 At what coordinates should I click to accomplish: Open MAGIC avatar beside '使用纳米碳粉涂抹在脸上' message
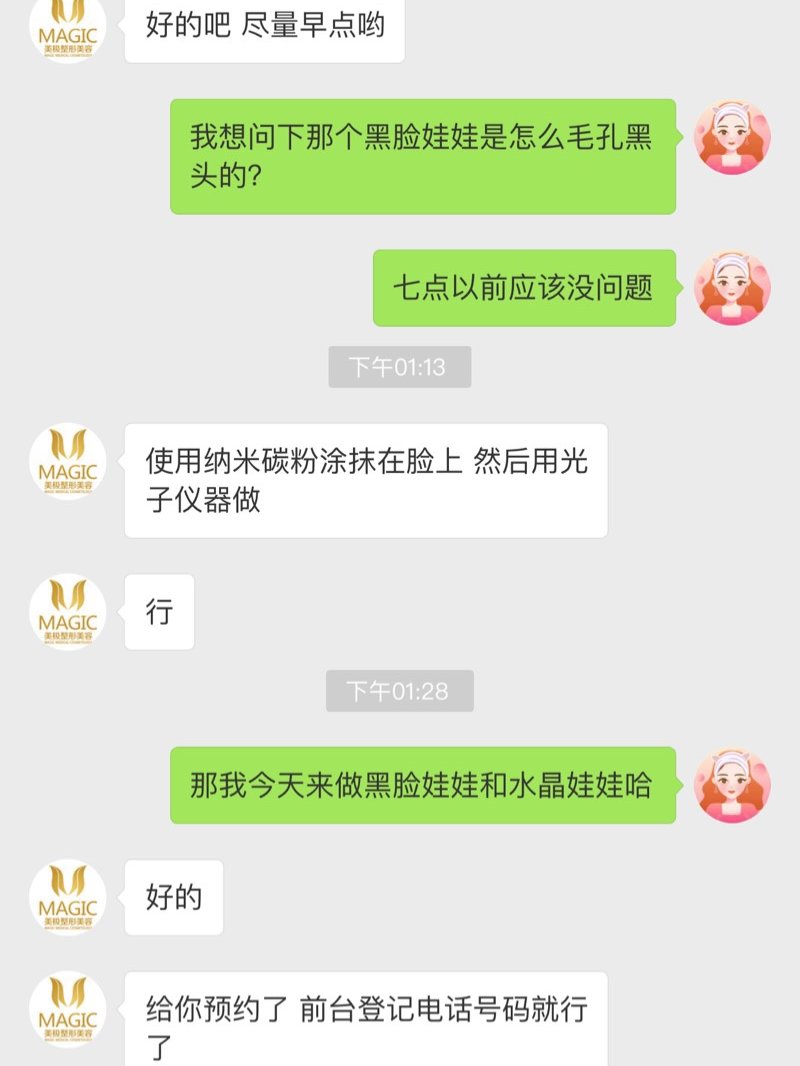click(x=67, y=461)
